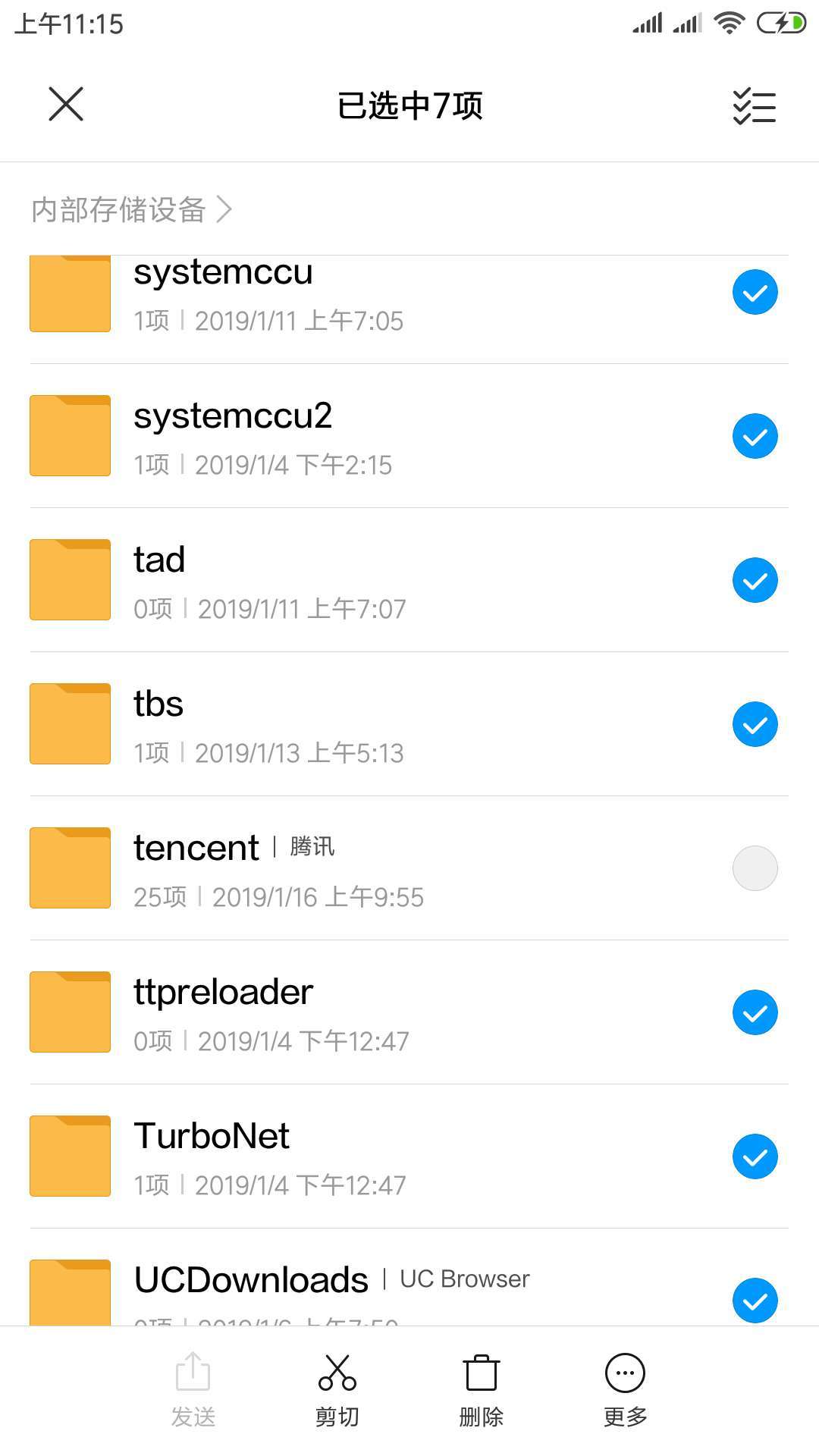Open the 内部存储设备 breadcrumb
Screen dimensions: 819x1456
[119, 210]
